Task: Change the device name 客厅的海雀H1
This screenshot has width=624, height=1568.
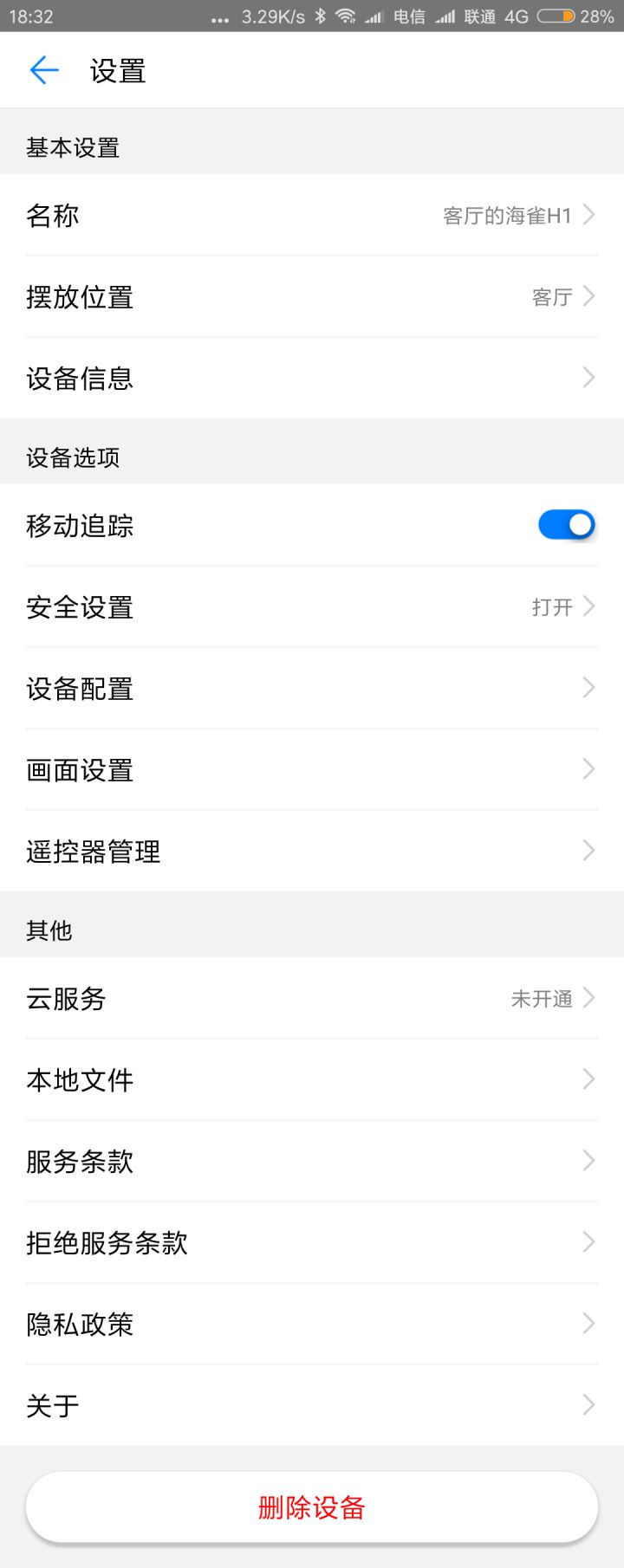Action: (x=312, y=215)
